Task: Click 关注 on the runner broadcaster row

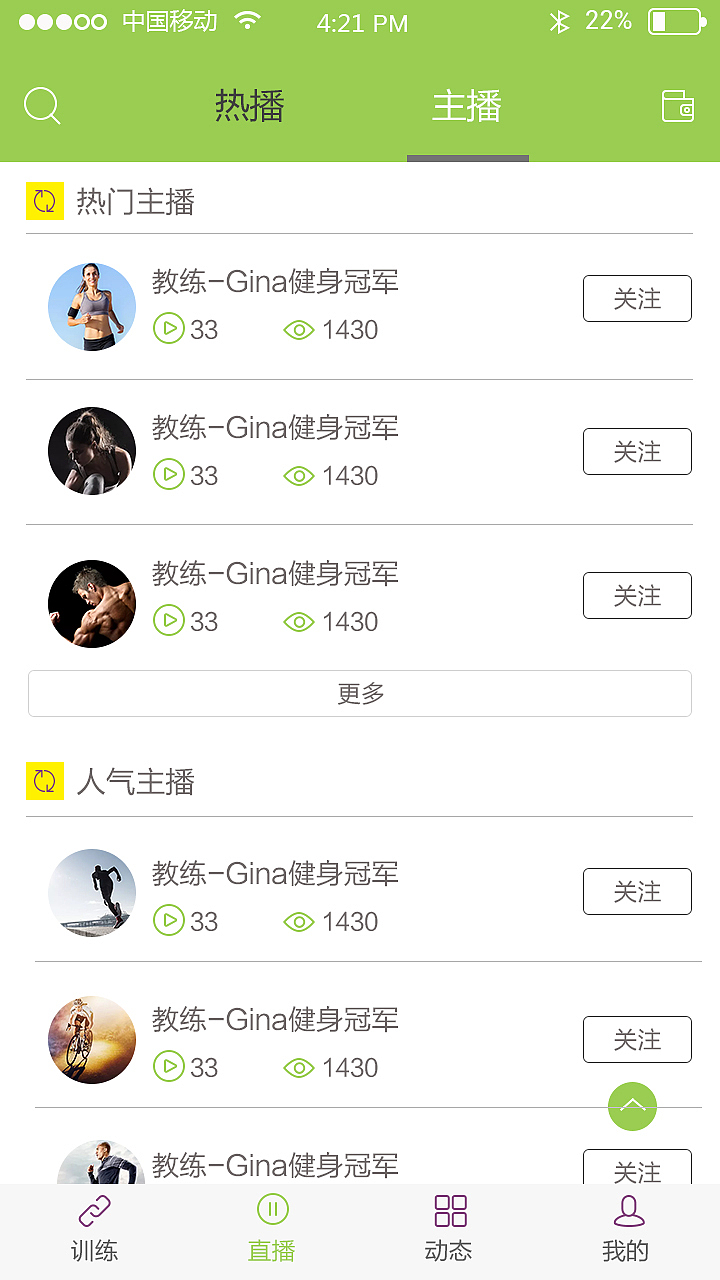Action: (x=637, y=891)
